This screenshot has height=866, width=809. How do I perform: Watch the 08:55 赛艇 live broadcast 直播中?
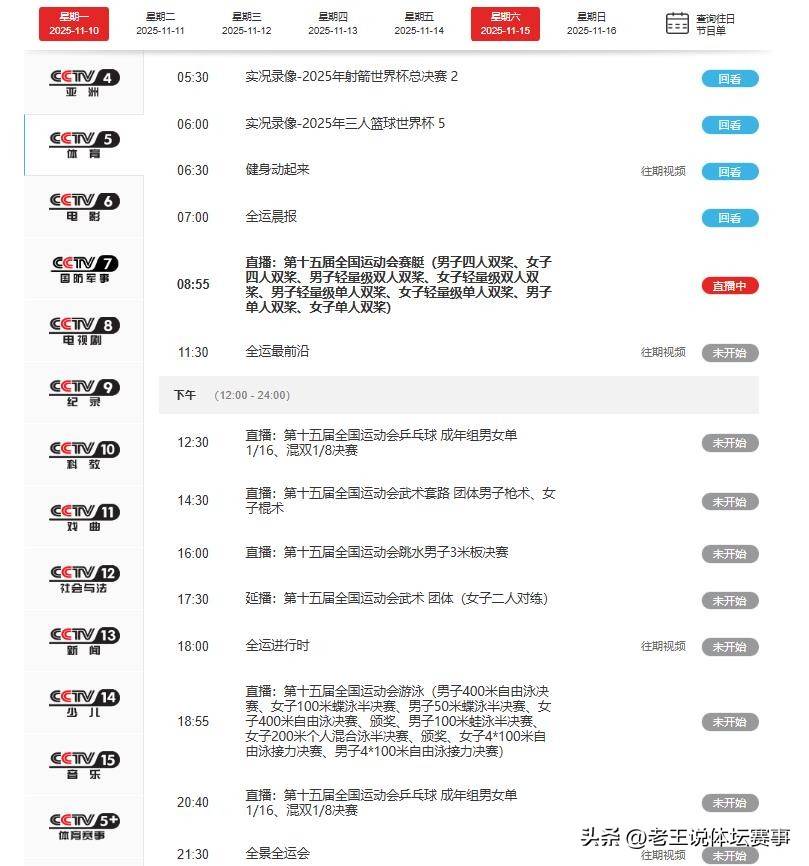coord(729,286)
